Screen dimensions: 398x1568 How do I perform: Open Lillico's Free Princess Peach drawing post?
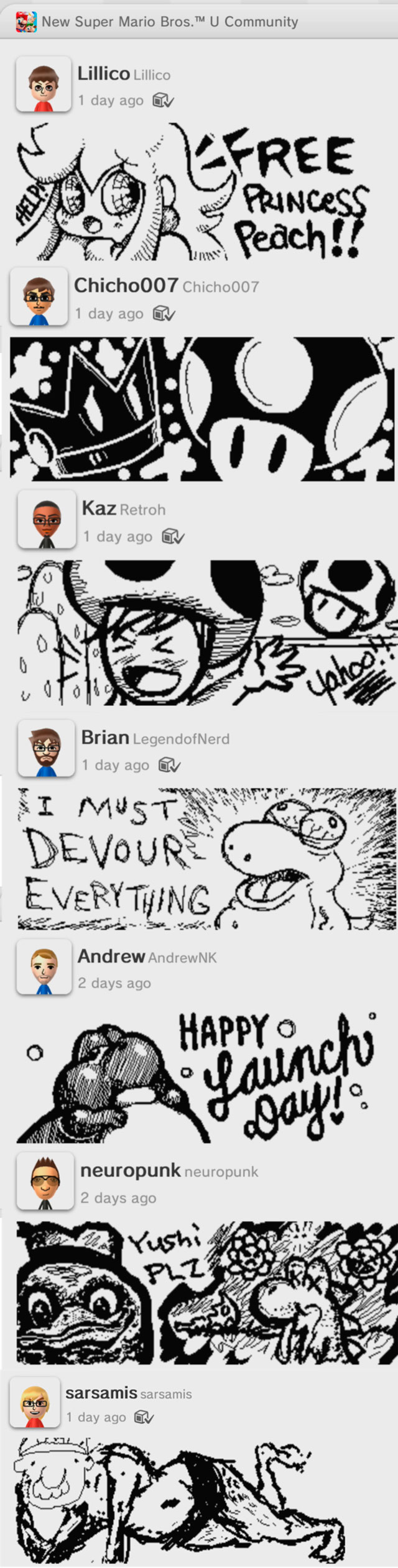point(193,191)
